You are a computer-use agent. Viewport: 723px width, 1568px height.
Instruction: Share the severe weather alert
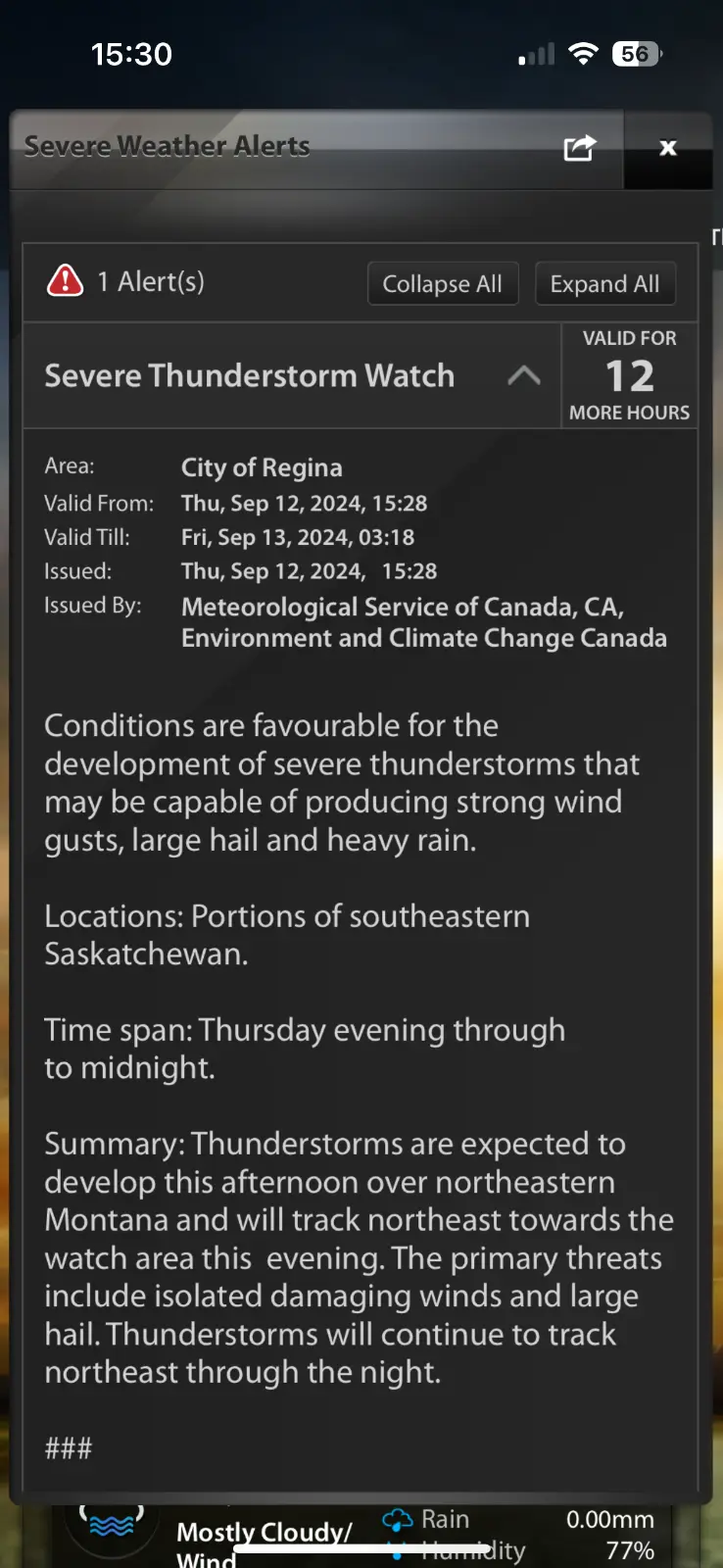point(579,148)
